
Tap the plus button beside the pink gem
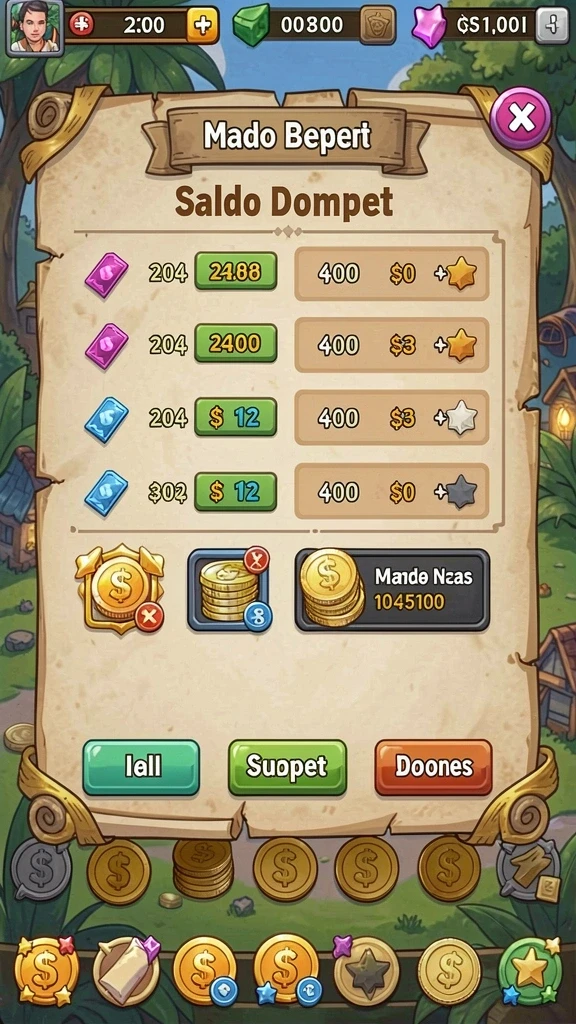click(552, 25)
